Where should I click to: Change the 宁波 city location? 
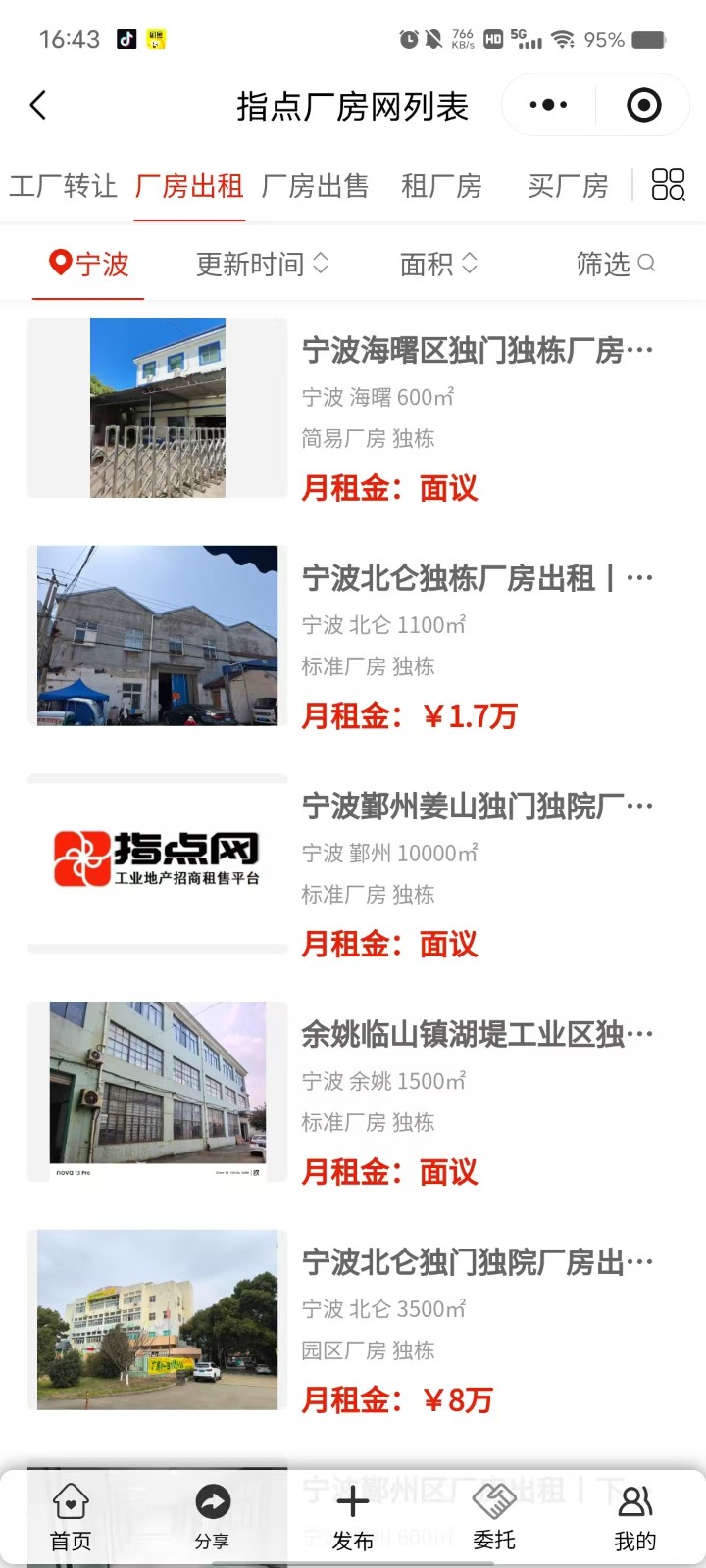tap(89, 264)
